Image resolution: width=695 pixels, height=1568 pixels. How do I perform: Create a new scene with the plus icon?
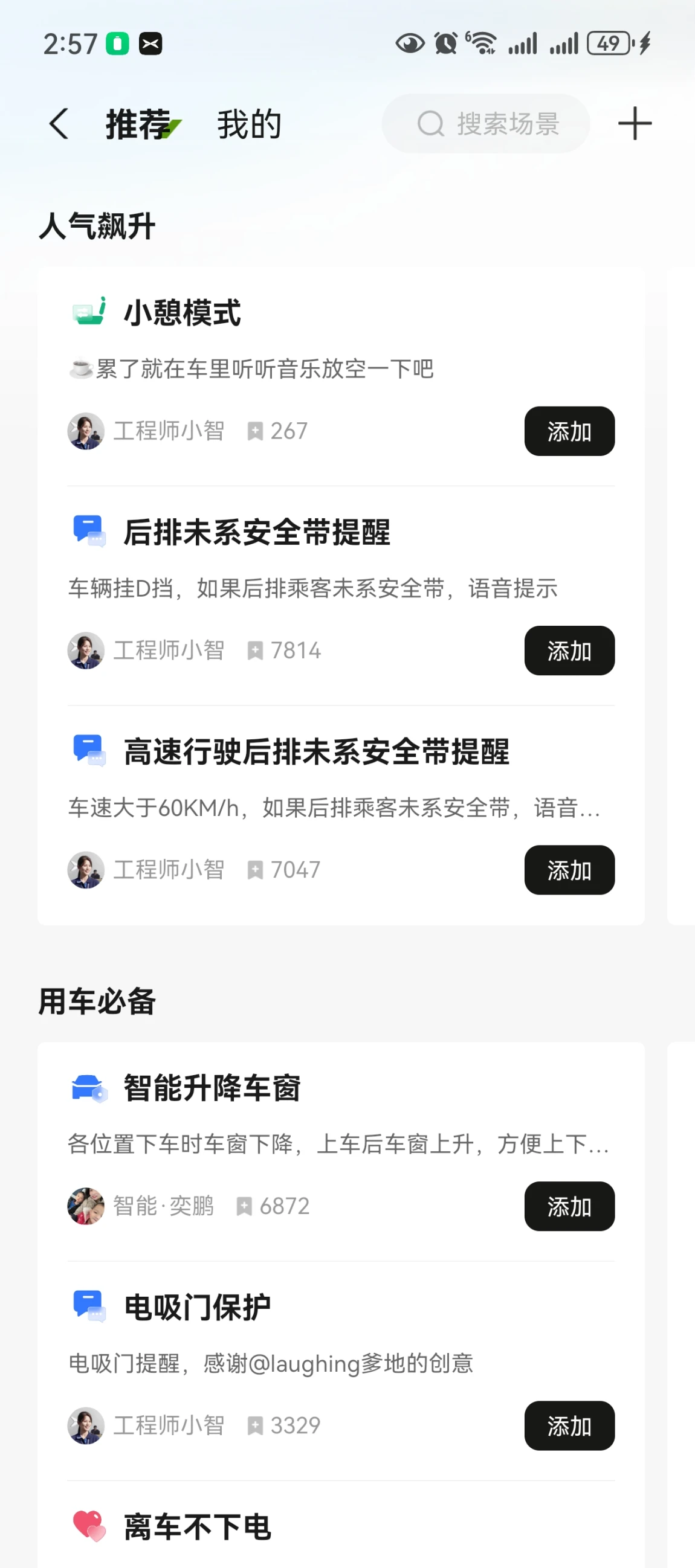634,124
